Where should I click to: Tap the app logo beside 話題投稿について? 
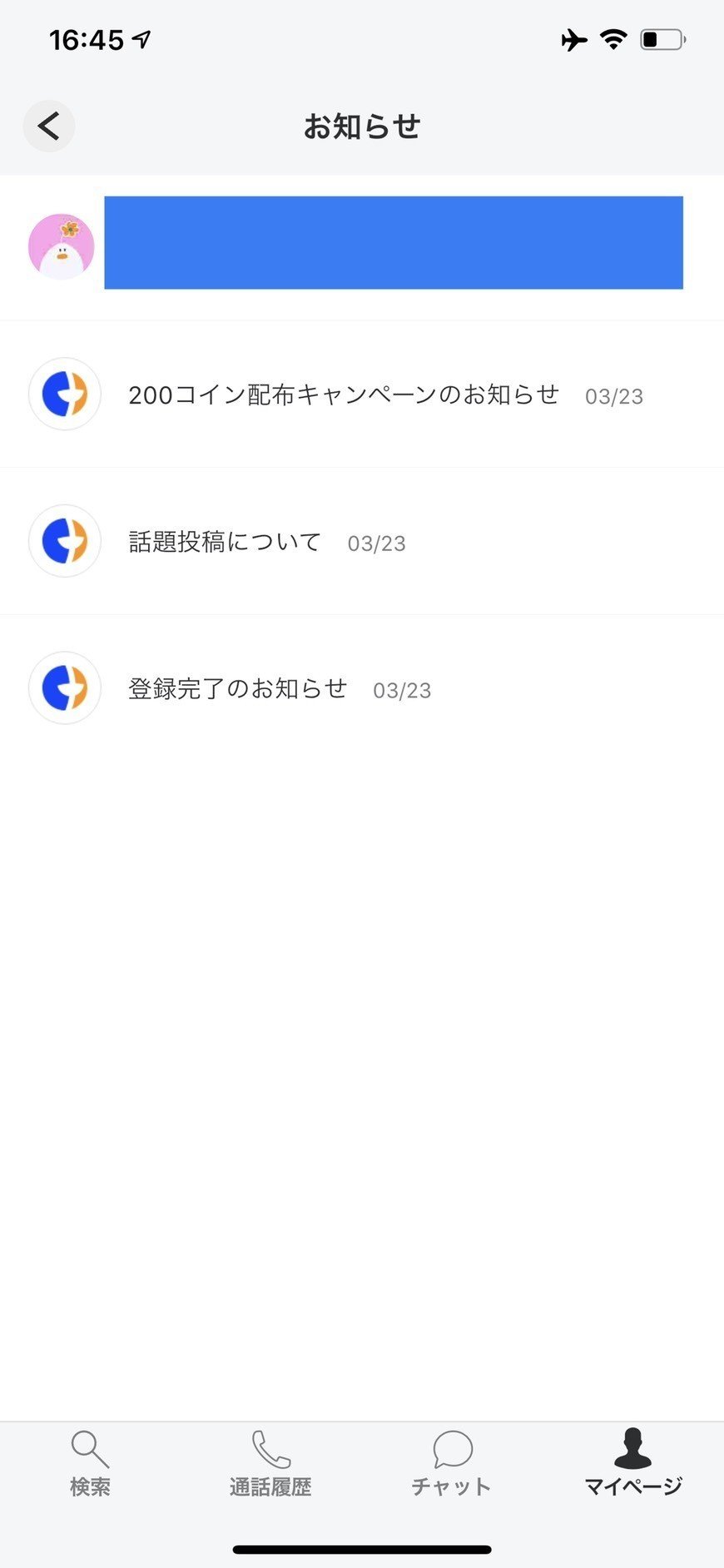[x=64, y=541]
